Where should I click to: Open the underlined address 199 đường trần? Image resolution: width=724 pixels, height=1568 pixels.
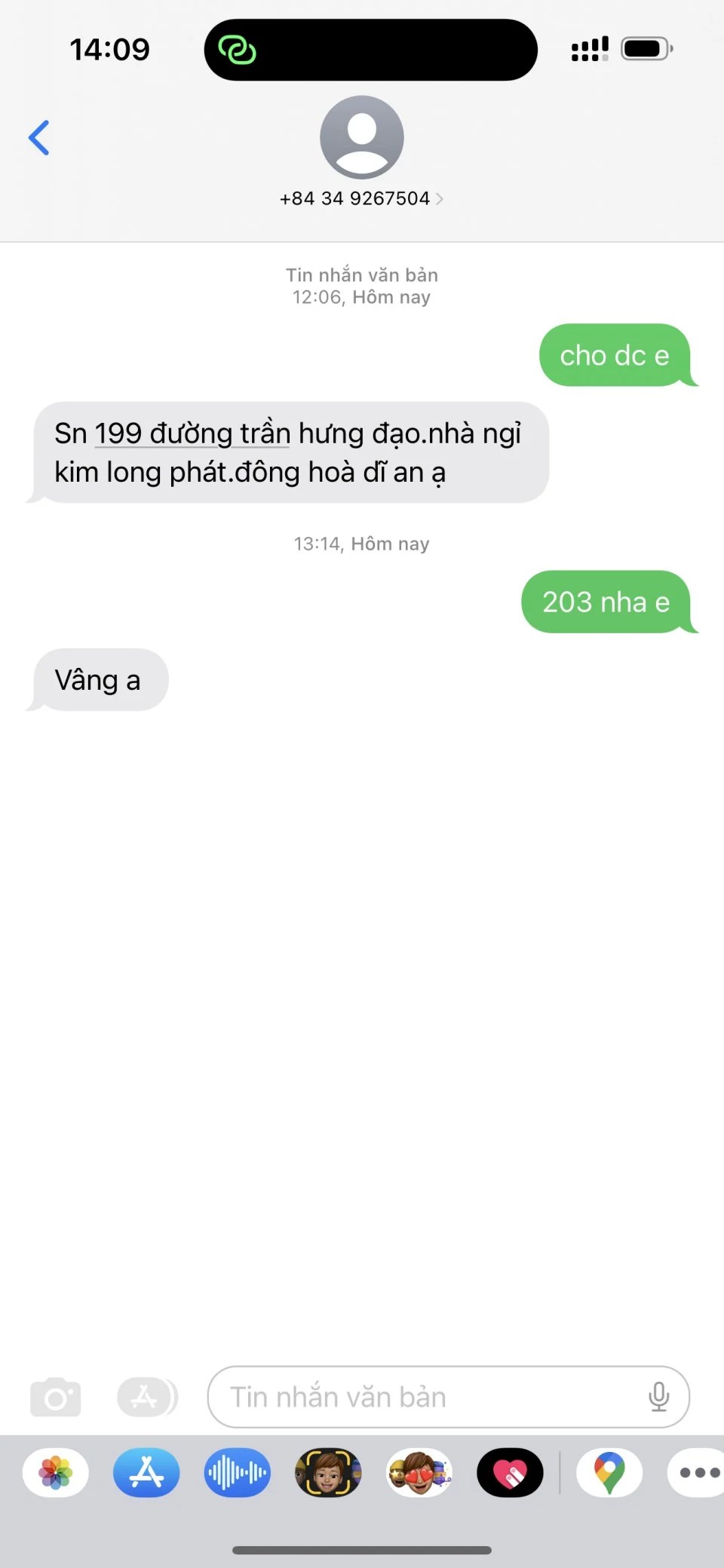point(192,434)
